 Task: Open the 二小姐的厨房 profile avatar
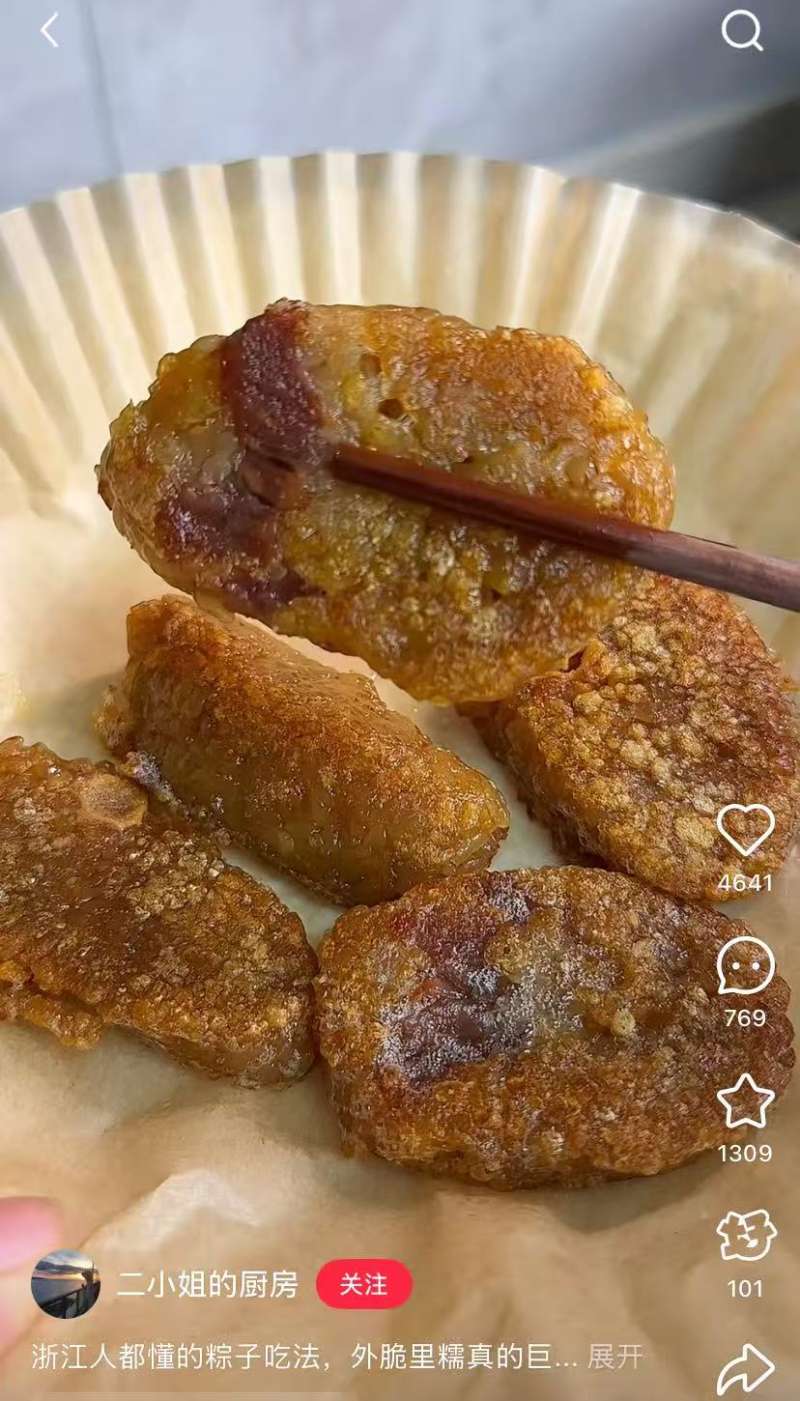(66, 1284)
